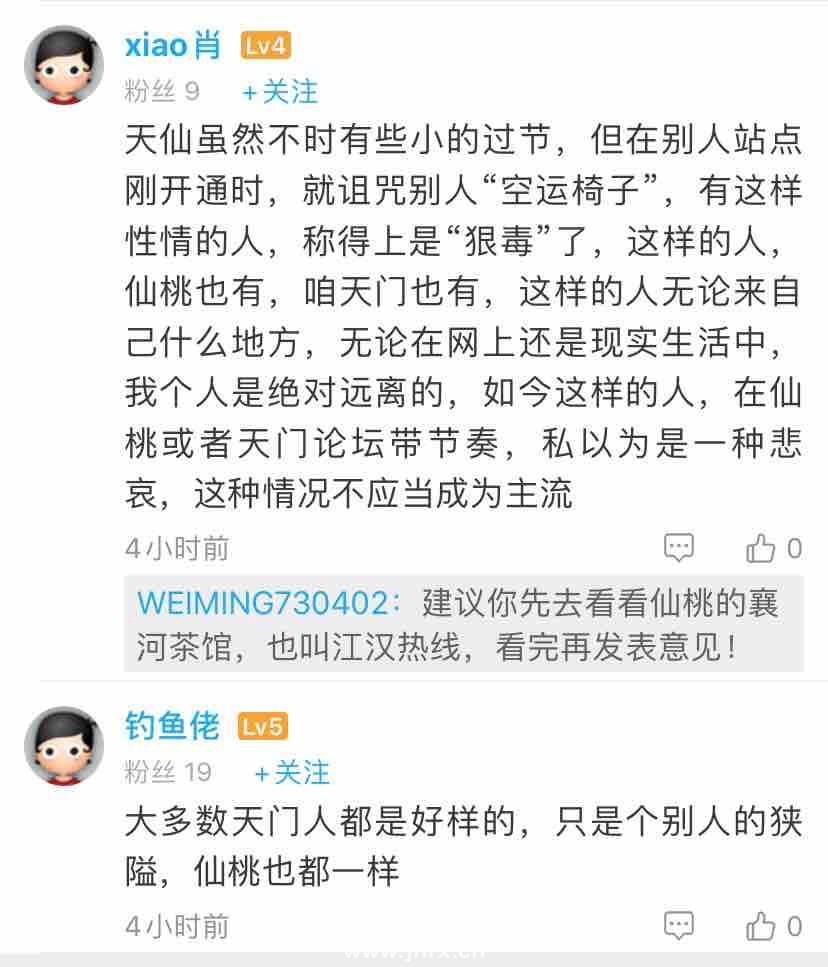The height and width of the screenshot is (967, 828).
Task: Reply to 钓鱼佬's comment
Action: point(679,925)
